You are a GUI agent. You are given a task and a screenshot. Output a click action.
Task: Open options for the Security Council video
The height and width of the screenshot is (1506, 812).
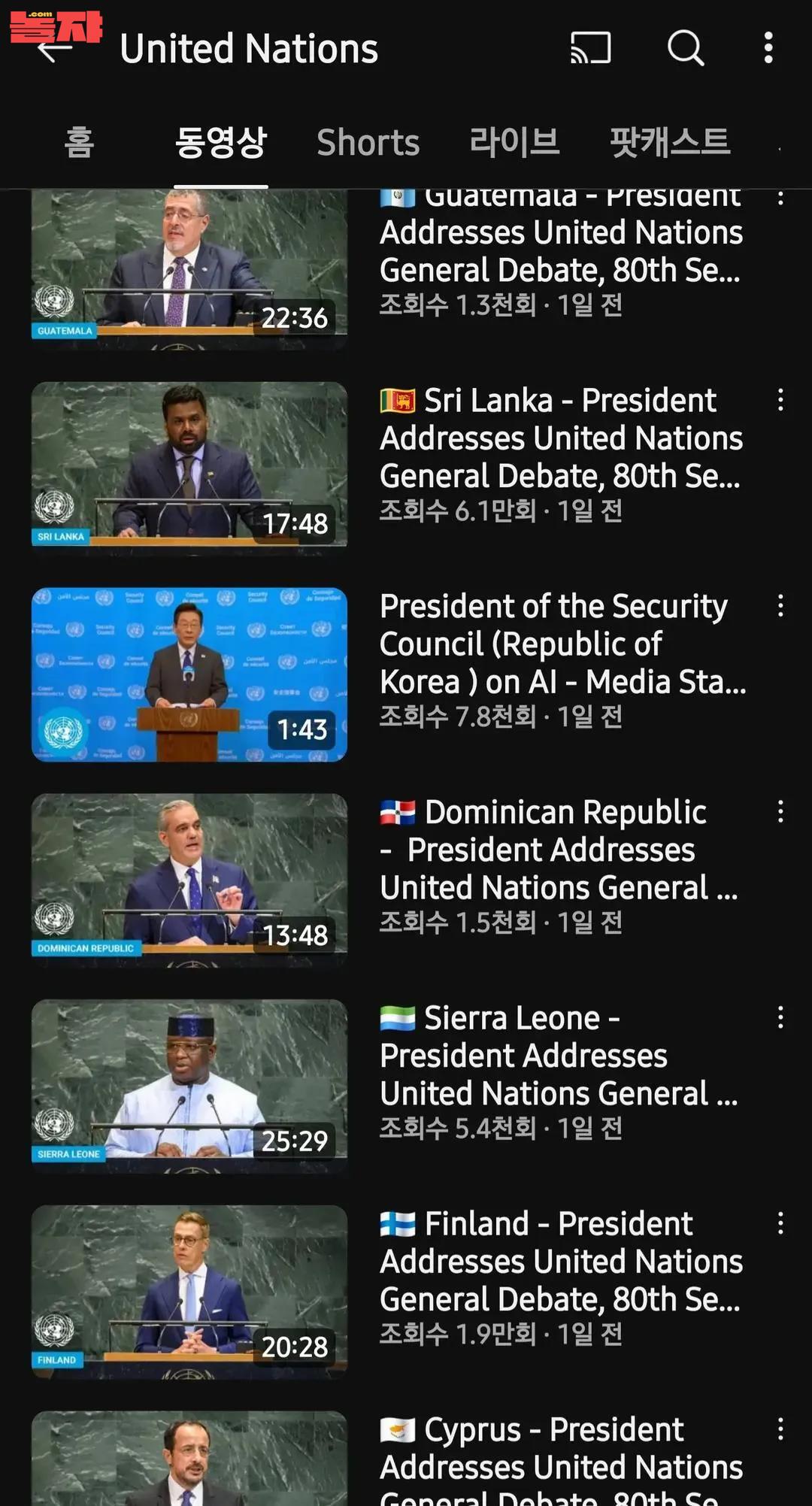point(780,606)
